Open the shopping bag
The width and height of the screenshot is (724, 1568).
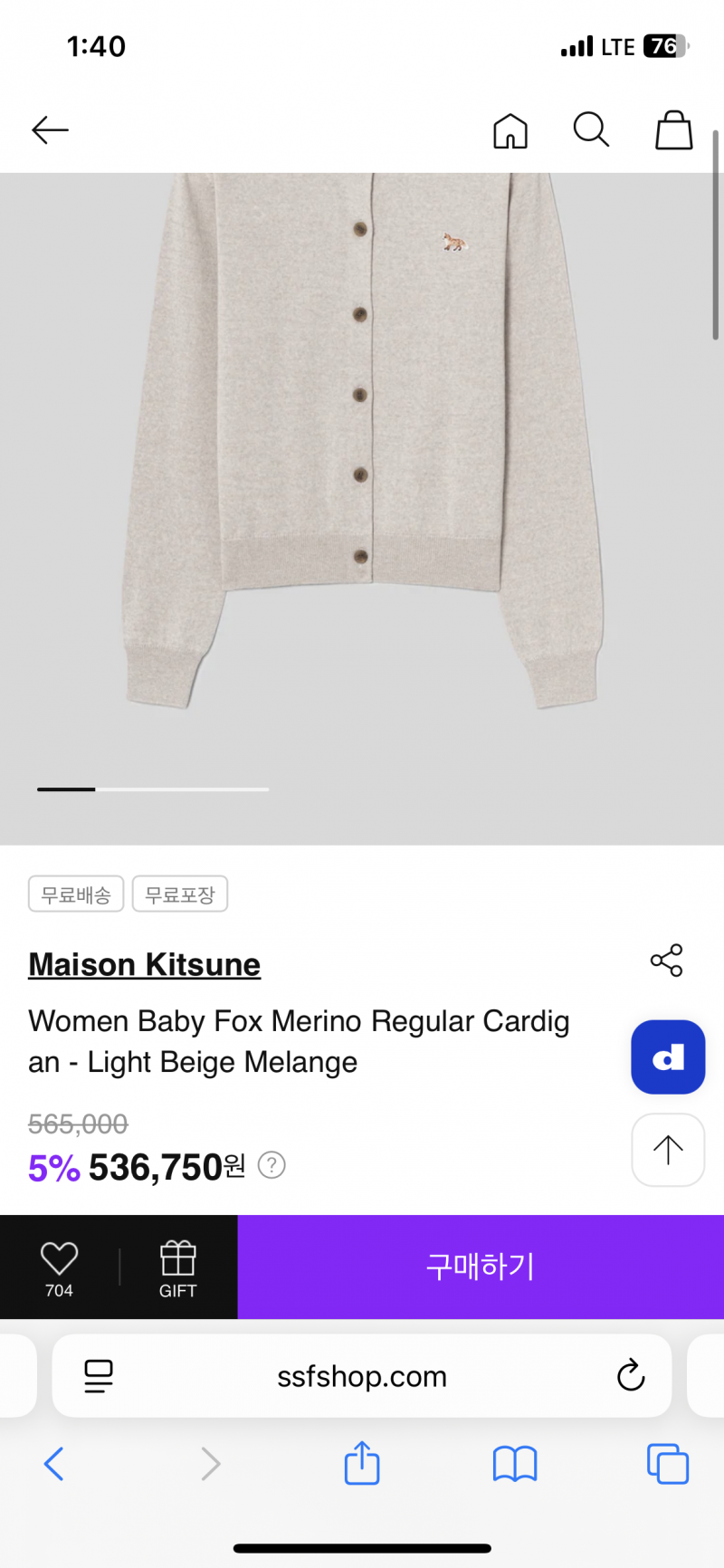coord(674,129)
